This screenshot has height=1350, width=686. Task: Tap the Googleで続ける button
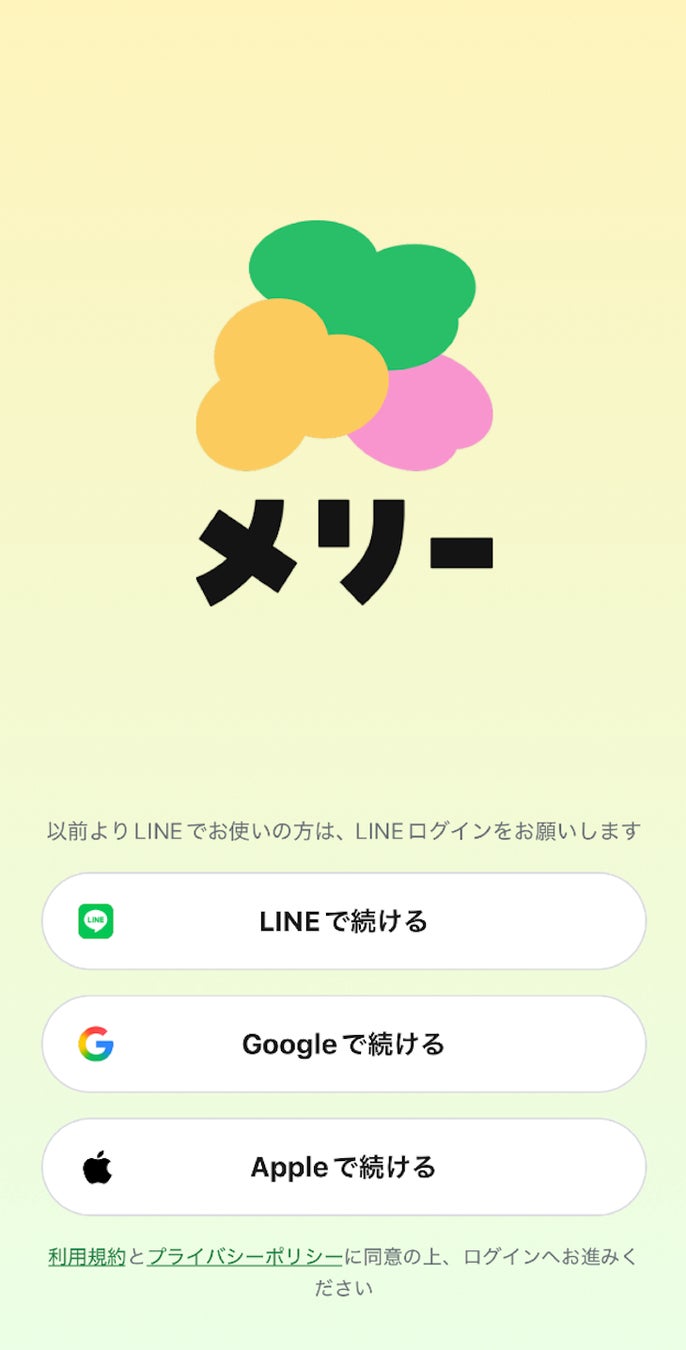pos(343,1044)
